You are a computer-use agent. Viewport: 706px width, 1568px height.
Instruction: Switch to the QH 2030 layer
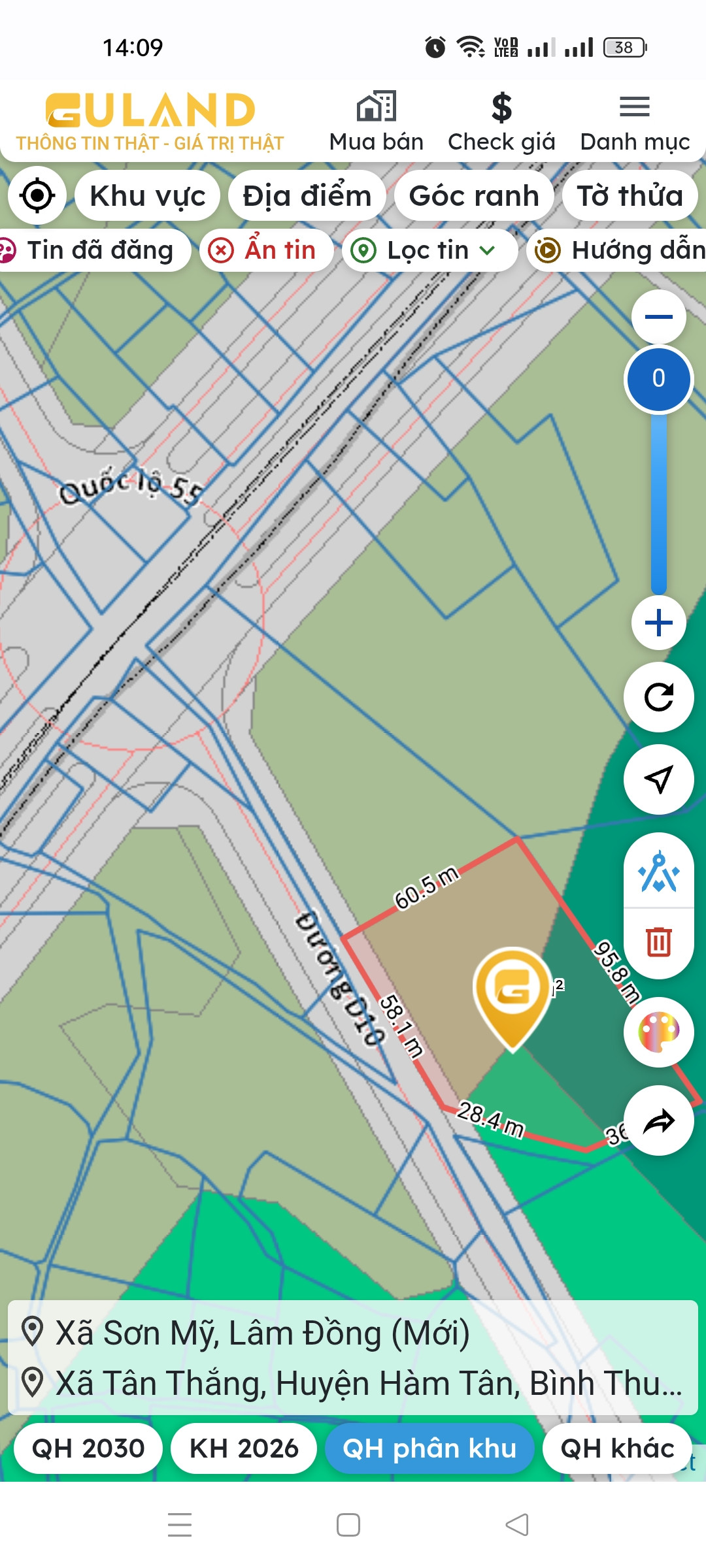[x=88, y=1448]
